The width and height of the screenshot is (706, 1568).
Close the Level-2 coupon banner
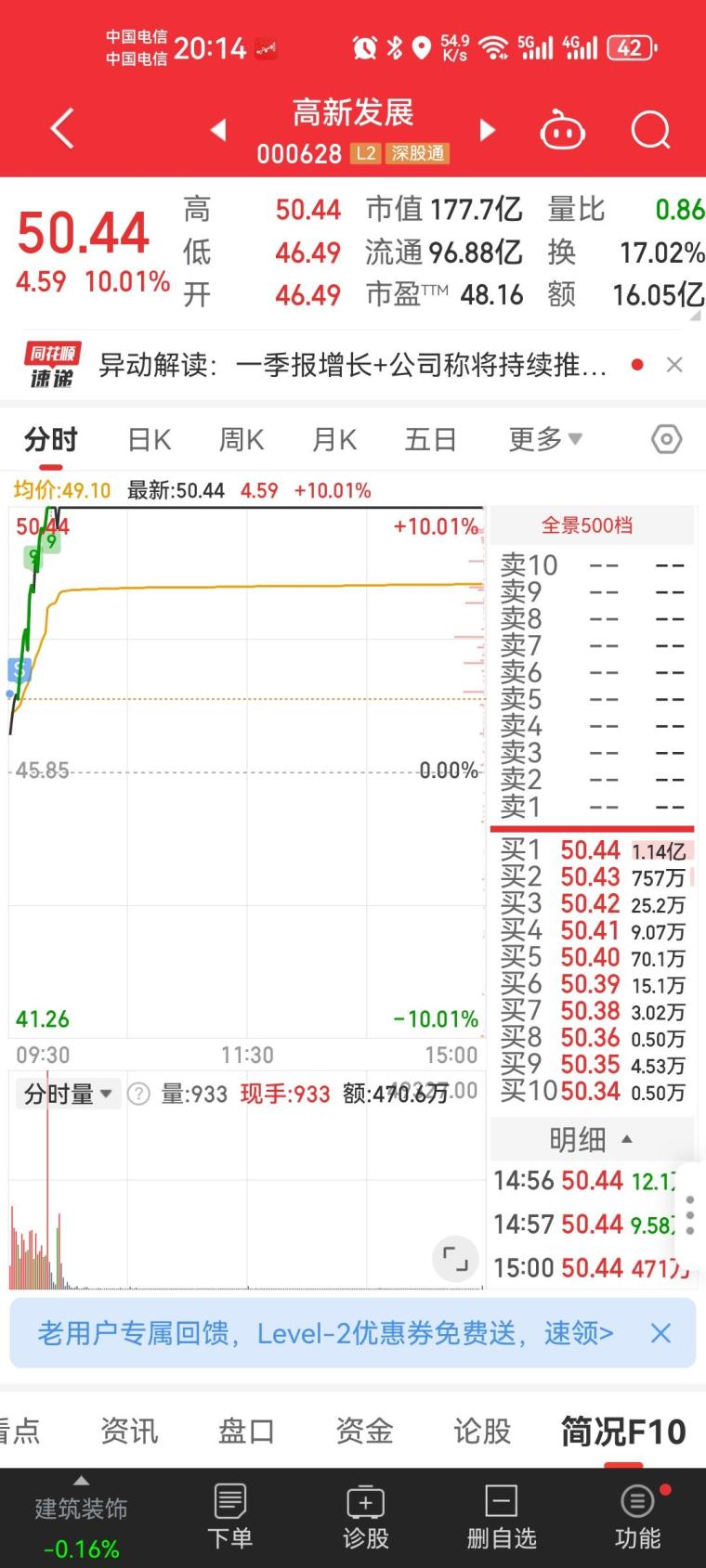tap(660, 1333)
